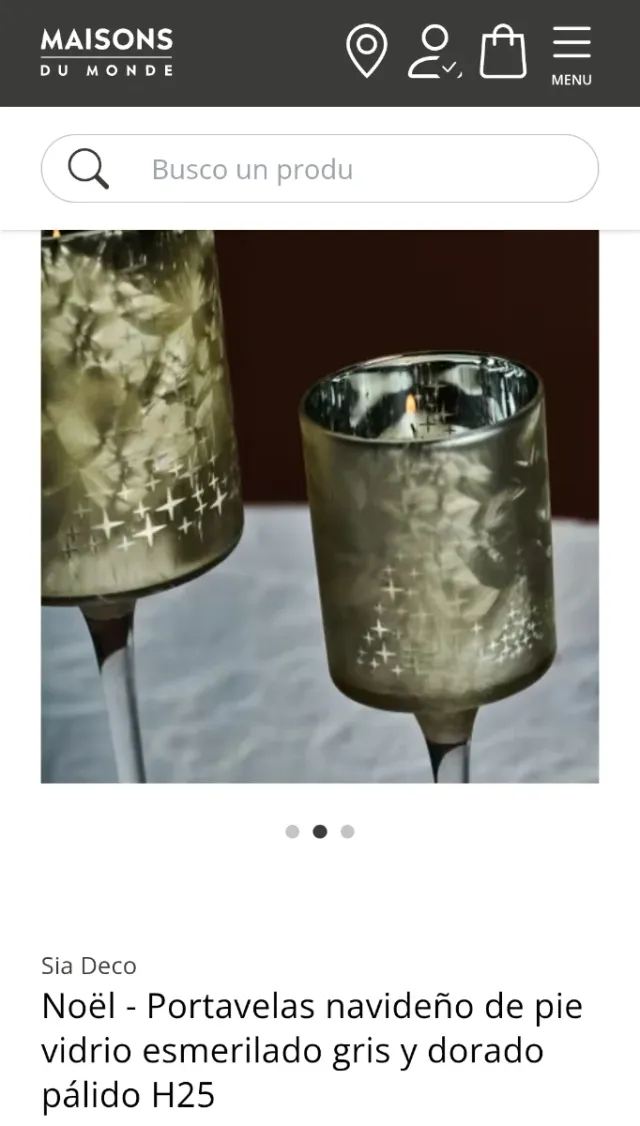Open the account profile icon
This screenshot has width=640, height=1126.
[x=434, y=52]
